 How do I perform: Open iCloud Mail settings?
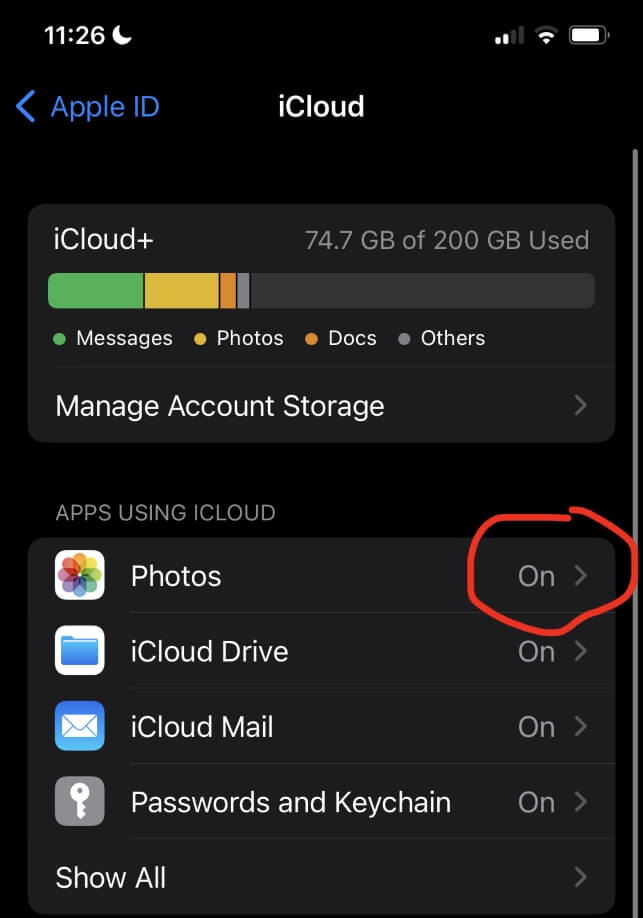click(x=320, y=727)
